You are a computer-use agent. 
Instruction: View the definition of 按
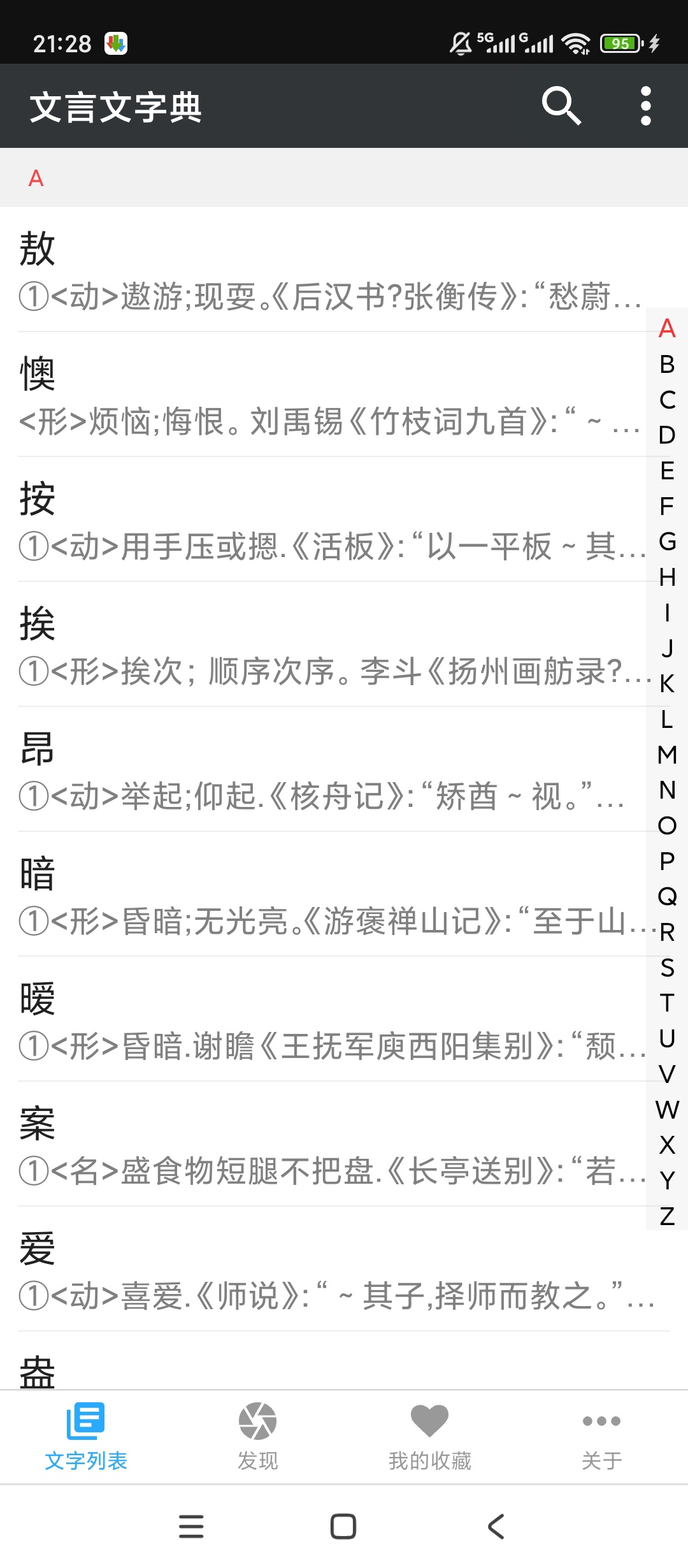(x=255, y=516)
